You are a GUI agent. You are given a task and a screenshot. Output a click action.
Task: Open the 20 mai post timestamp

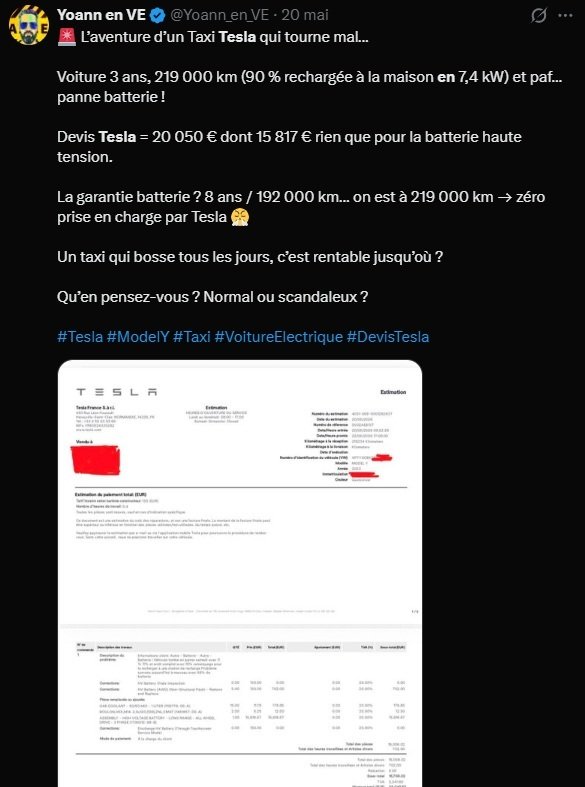[x=305, y=15]
